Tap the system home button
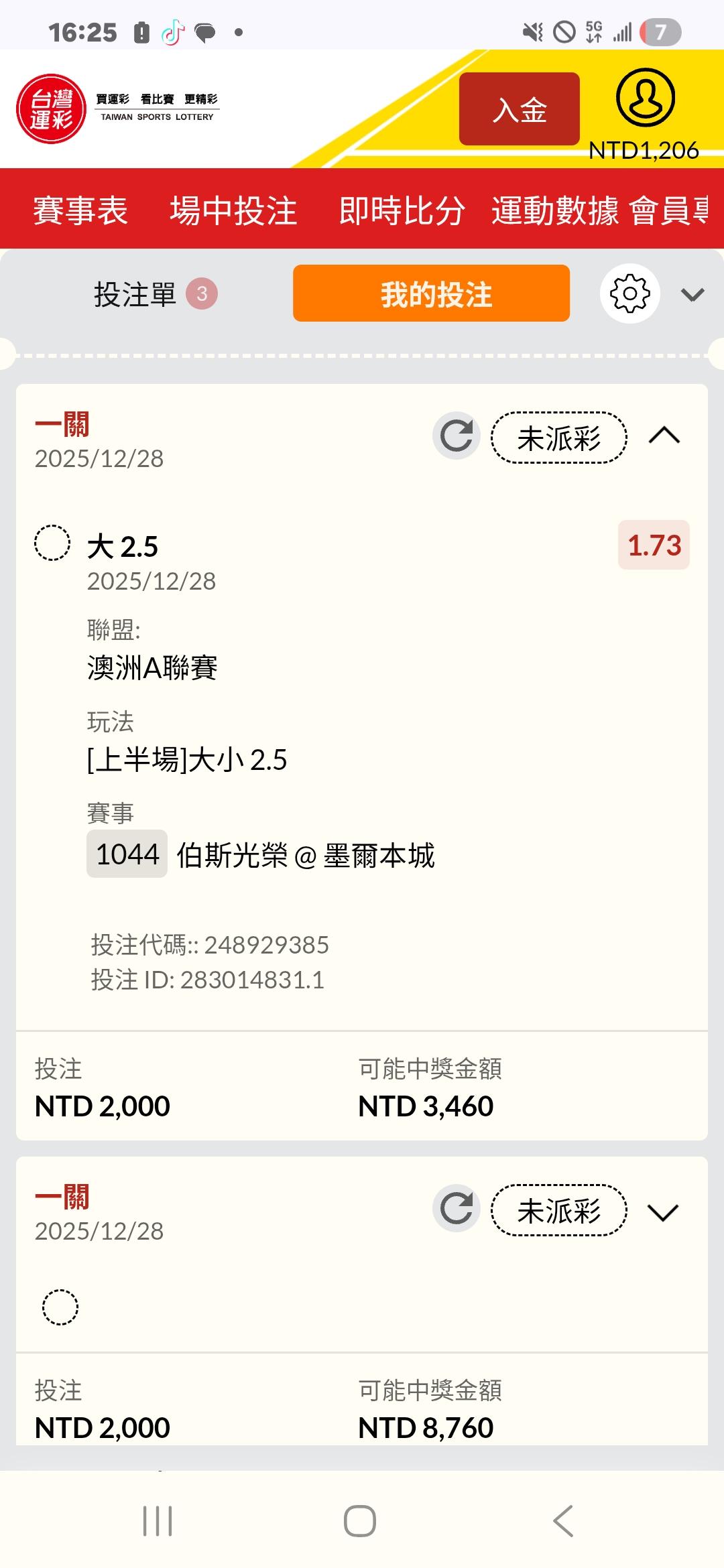Image resolution: width=724 pixels, height=1568 pixels. tap(360, 1520)
